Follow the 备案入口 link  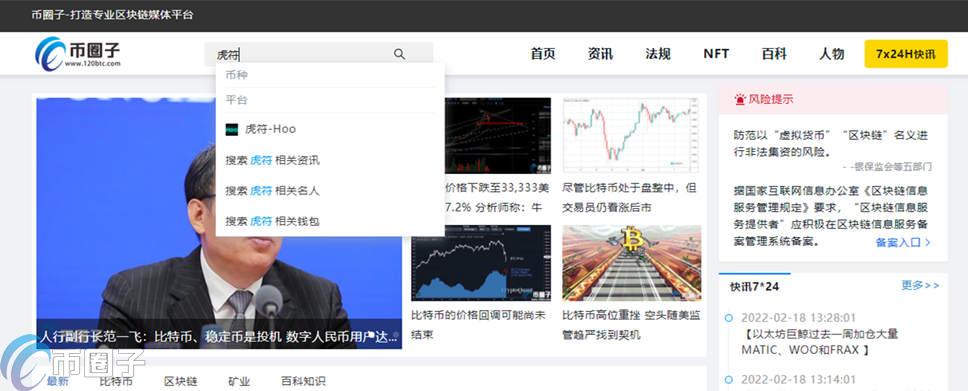903,242
